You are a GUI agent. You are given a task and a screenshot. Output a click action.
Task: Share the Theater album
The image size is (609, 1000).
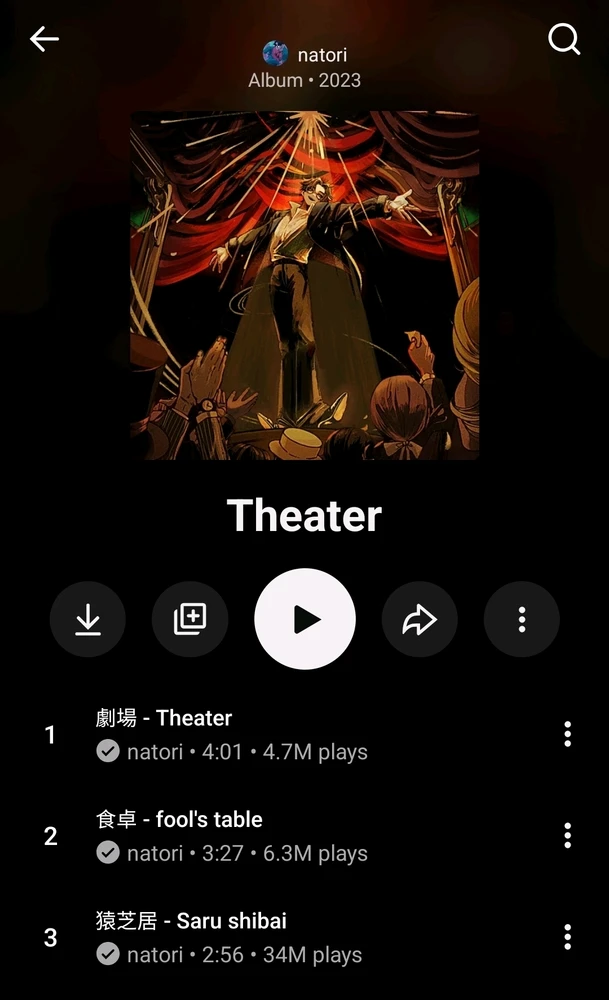(420, 620)
